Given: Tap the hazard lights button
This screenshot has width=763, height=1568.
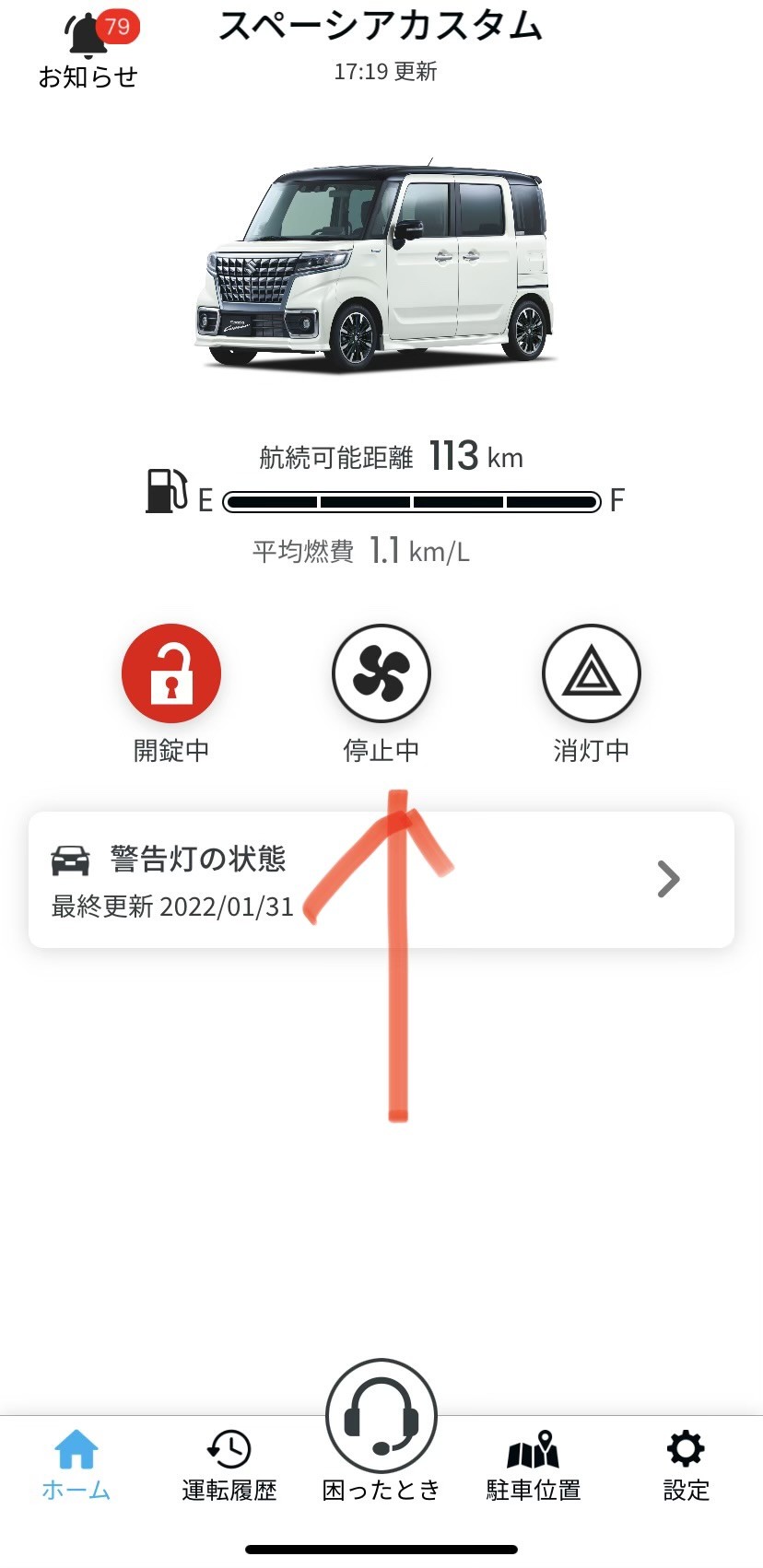Looking at the screenshot, I should [x=592, y=673].
